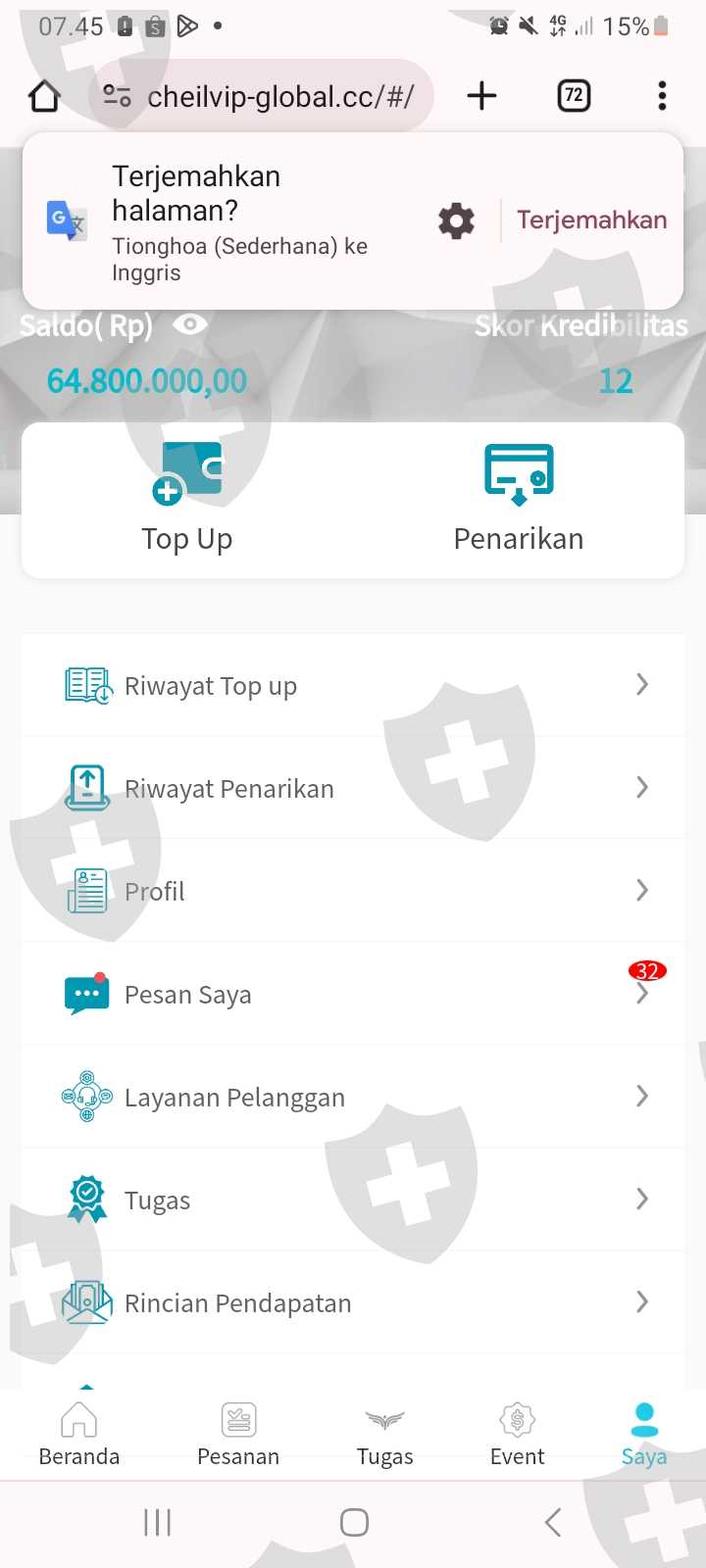Image resolution: width=706 pixels, height=1568 pixels.
Task: Open the browser overflow menu
Action: [663, 96]
